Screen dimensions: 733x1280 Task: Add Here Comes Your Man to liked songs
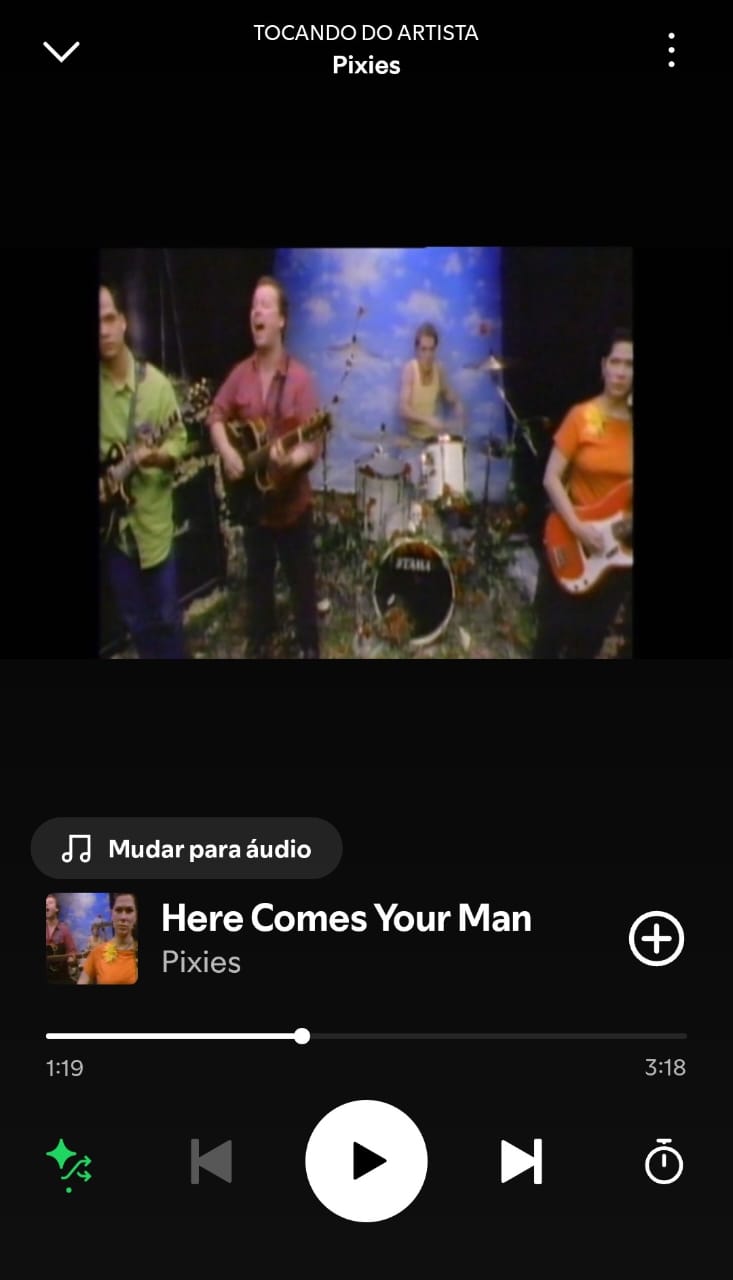(x=655, y=938)
